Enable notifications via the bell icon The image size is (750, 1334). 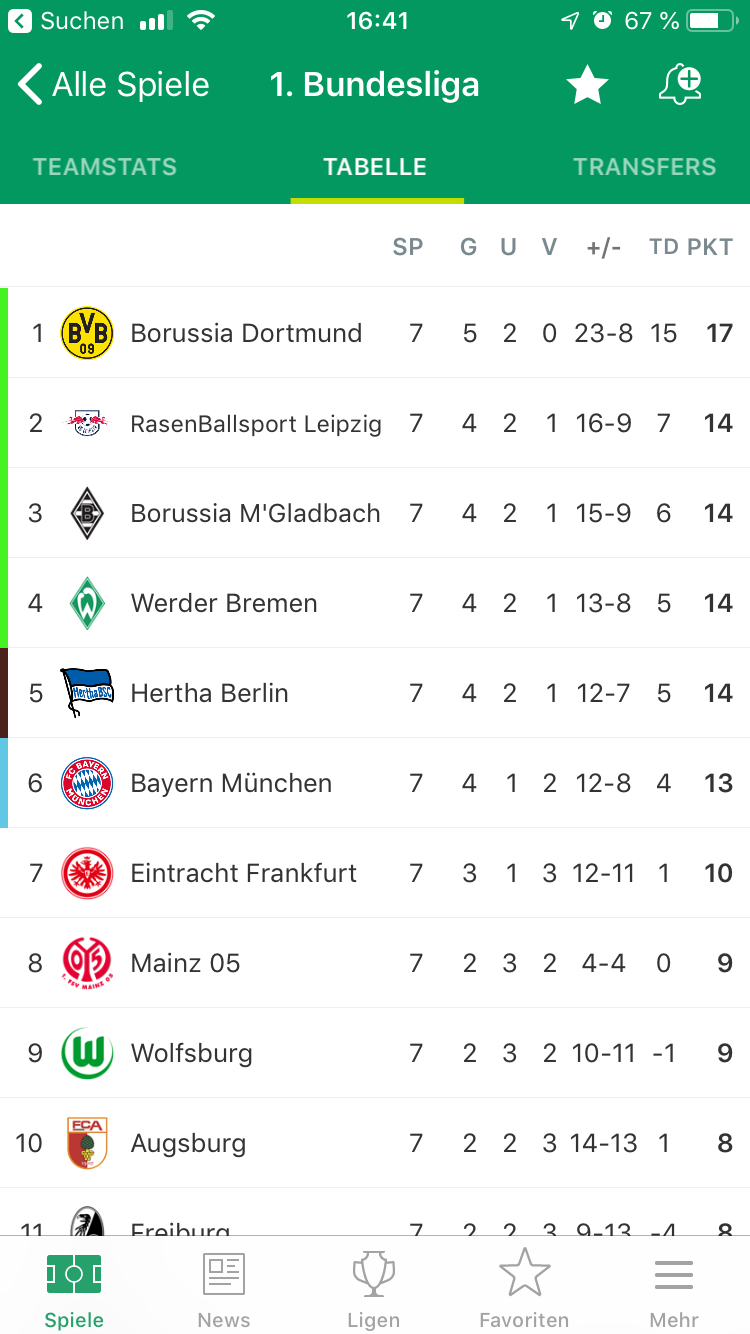[681, 85]
